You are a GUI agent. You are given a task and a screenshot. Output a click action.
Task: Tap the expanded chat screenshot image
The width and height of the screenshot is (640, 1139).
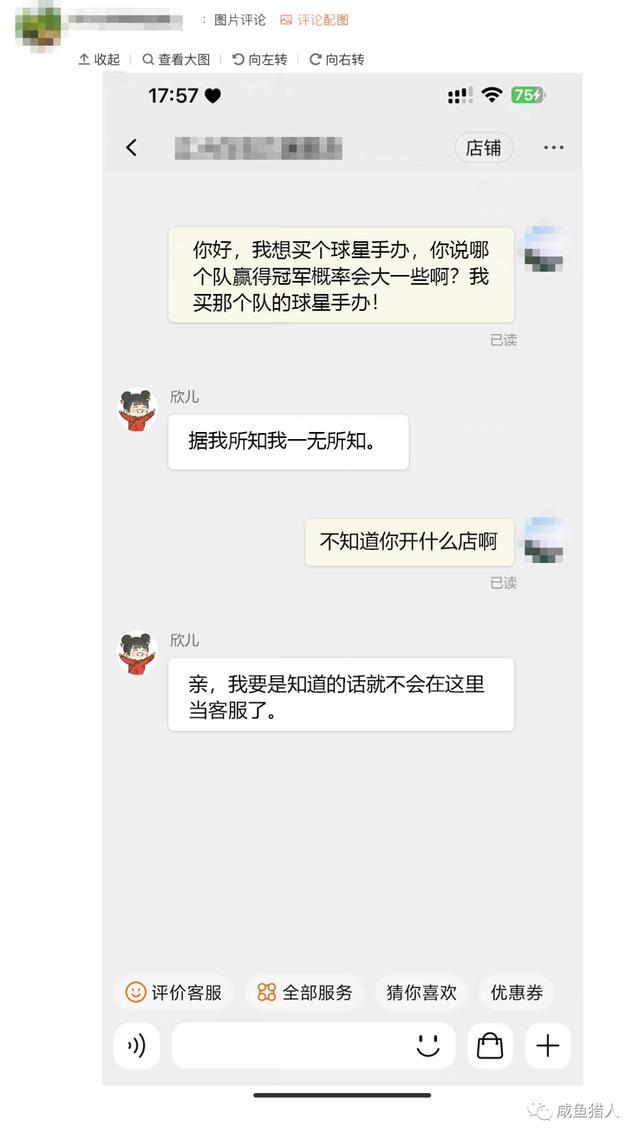pos(342,580)
